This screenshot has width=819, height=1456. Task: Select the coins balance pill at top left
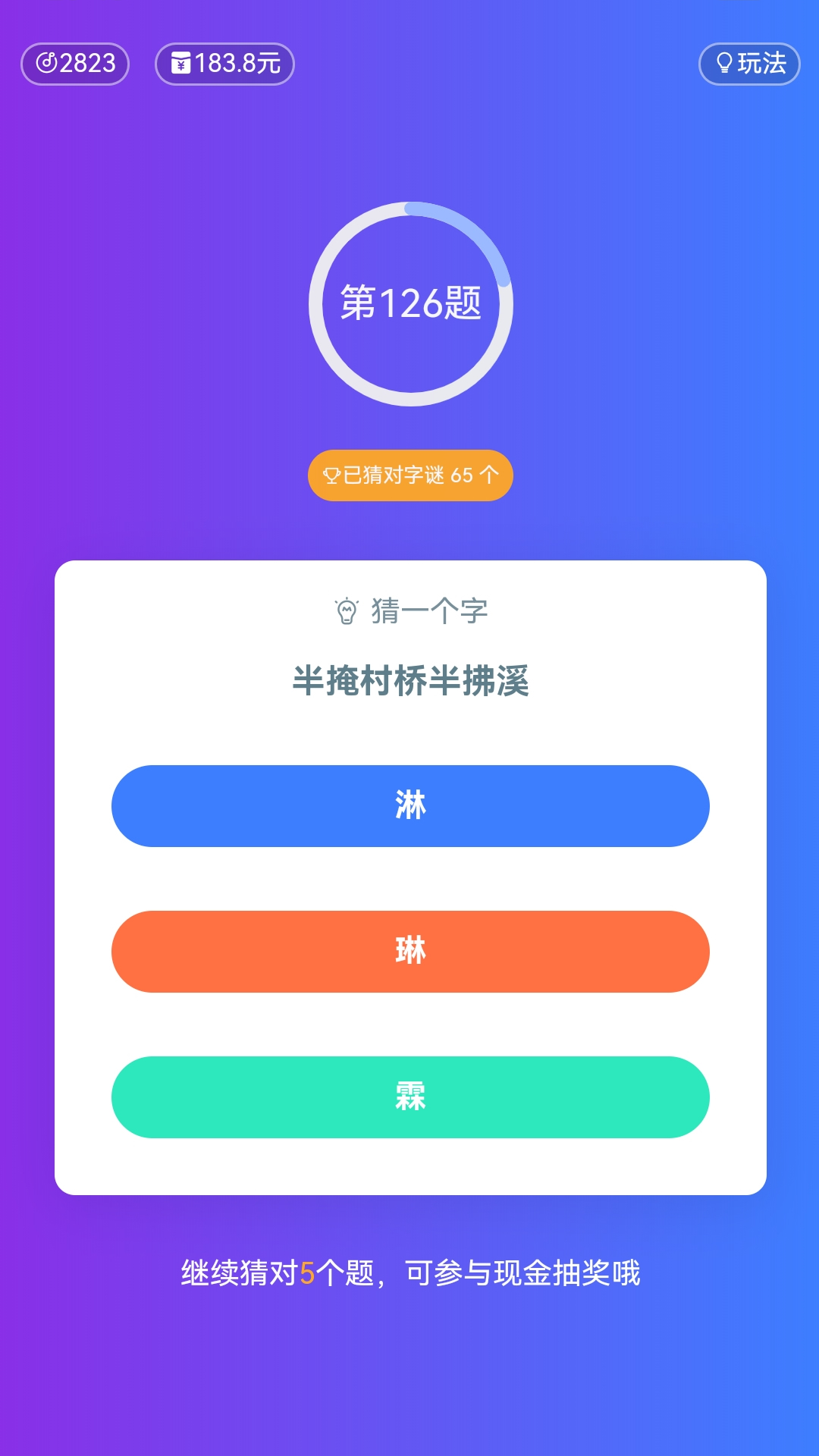[x=76, y=64]
